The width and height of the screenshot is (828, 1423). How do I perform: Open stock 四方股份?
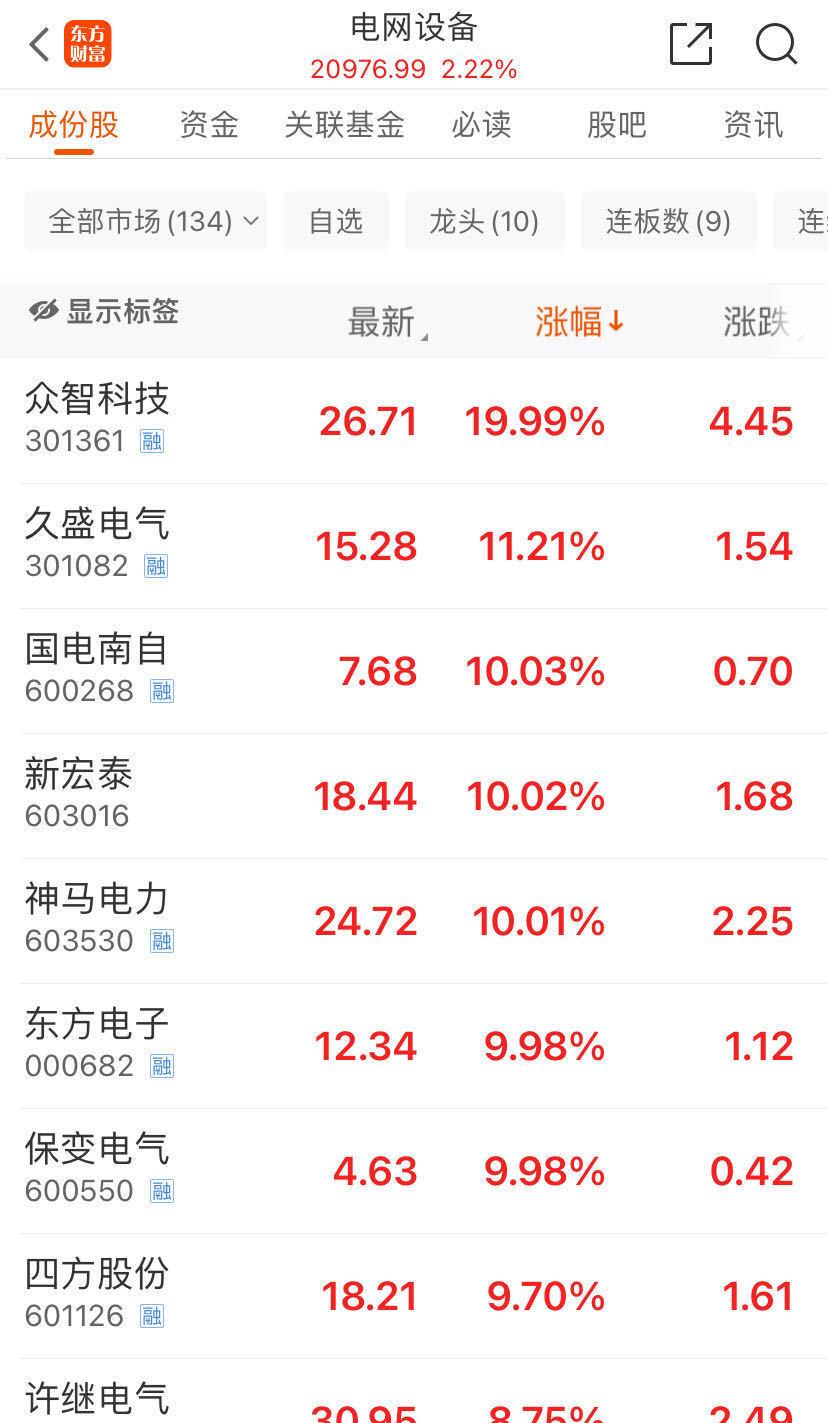(x=414, y=1296)
